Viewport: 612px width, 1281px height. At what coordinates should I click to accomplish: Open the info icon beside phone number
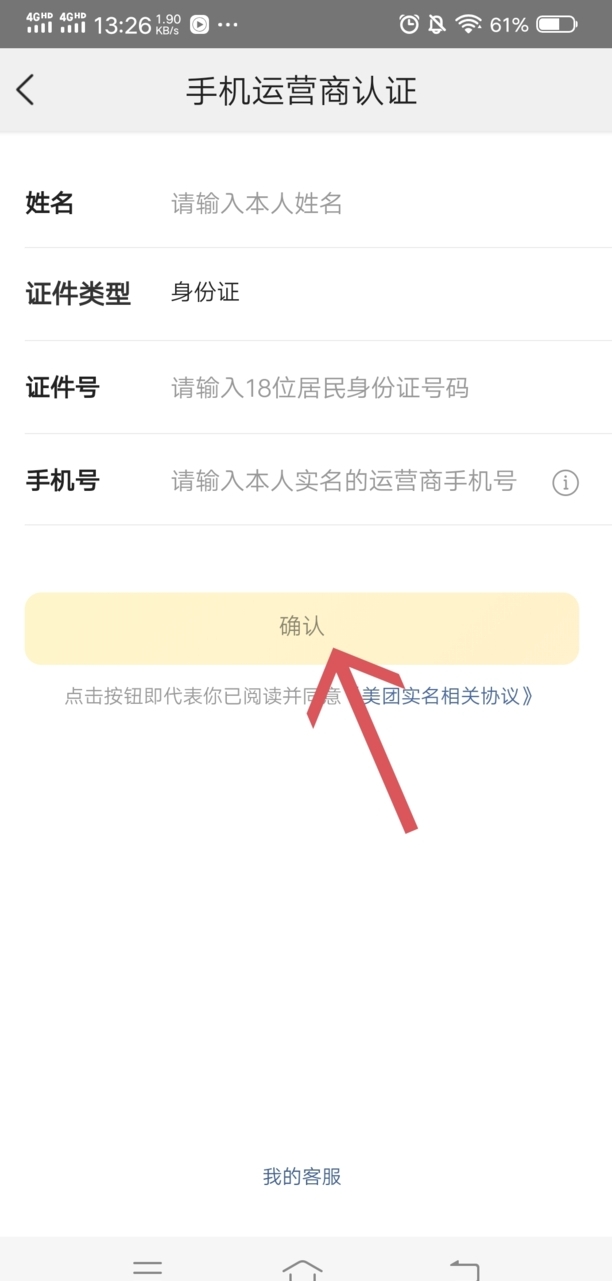(565, 483)
